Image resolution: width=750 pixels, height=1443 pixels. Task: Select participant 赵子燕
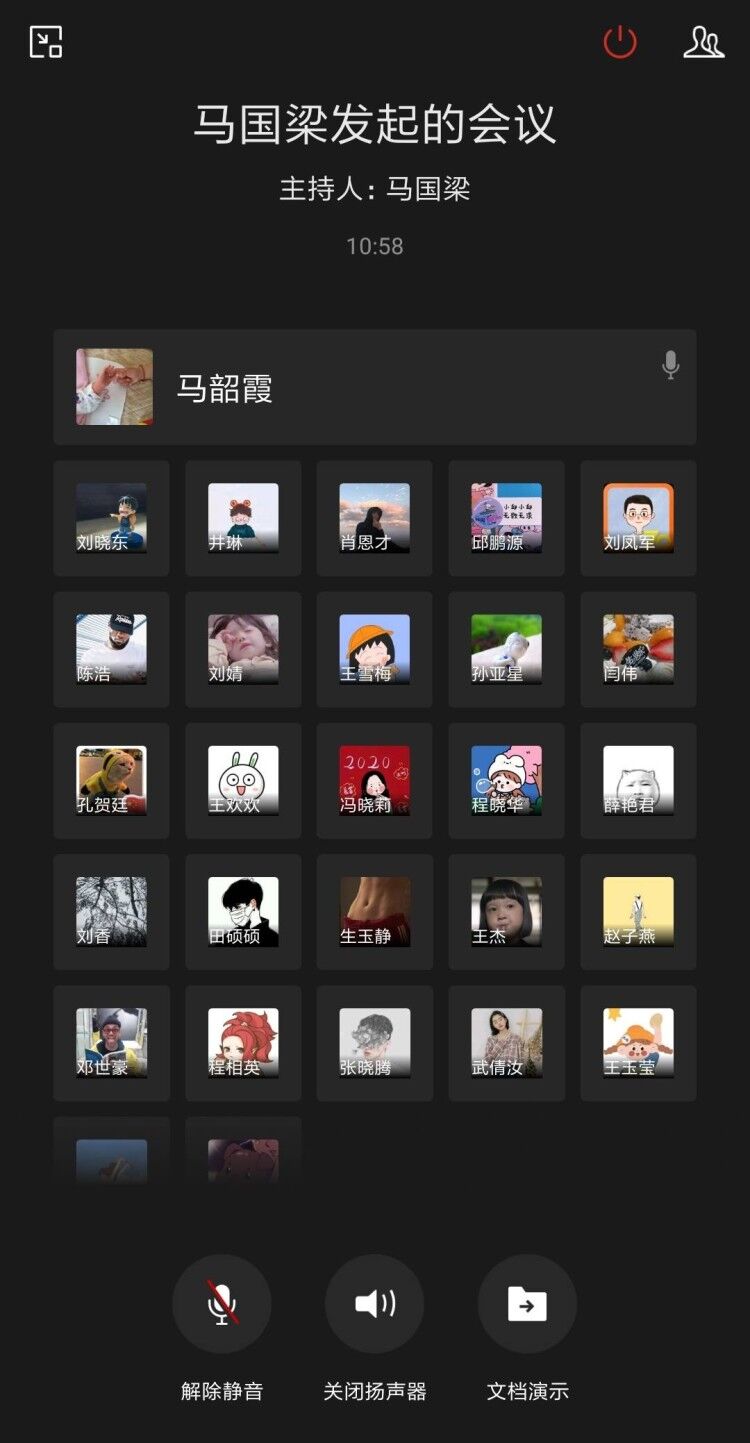638,911
